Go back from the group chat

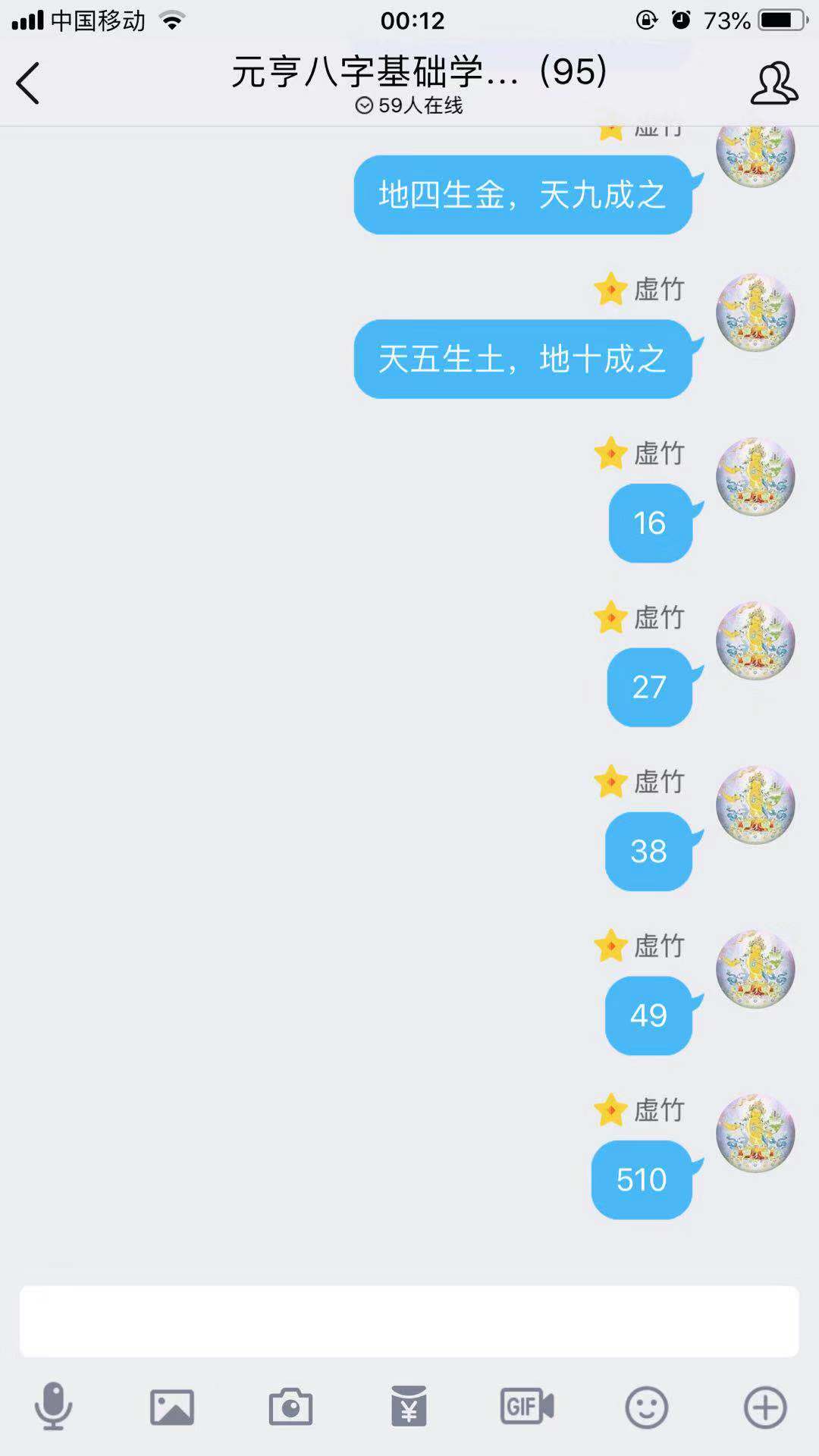(x=28, y=83)
